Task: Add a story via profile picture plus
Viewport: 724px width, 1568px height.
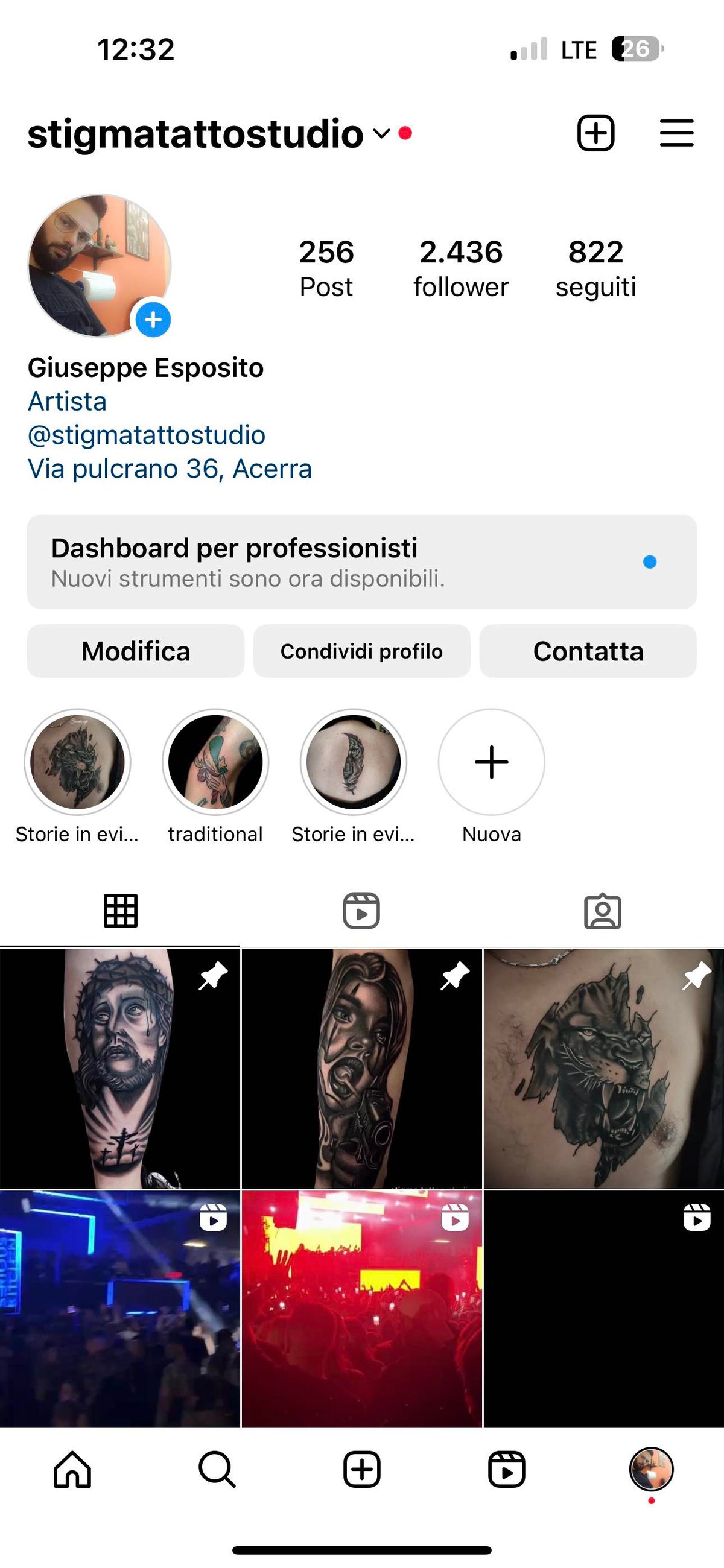Action: (x=153, y=320)
